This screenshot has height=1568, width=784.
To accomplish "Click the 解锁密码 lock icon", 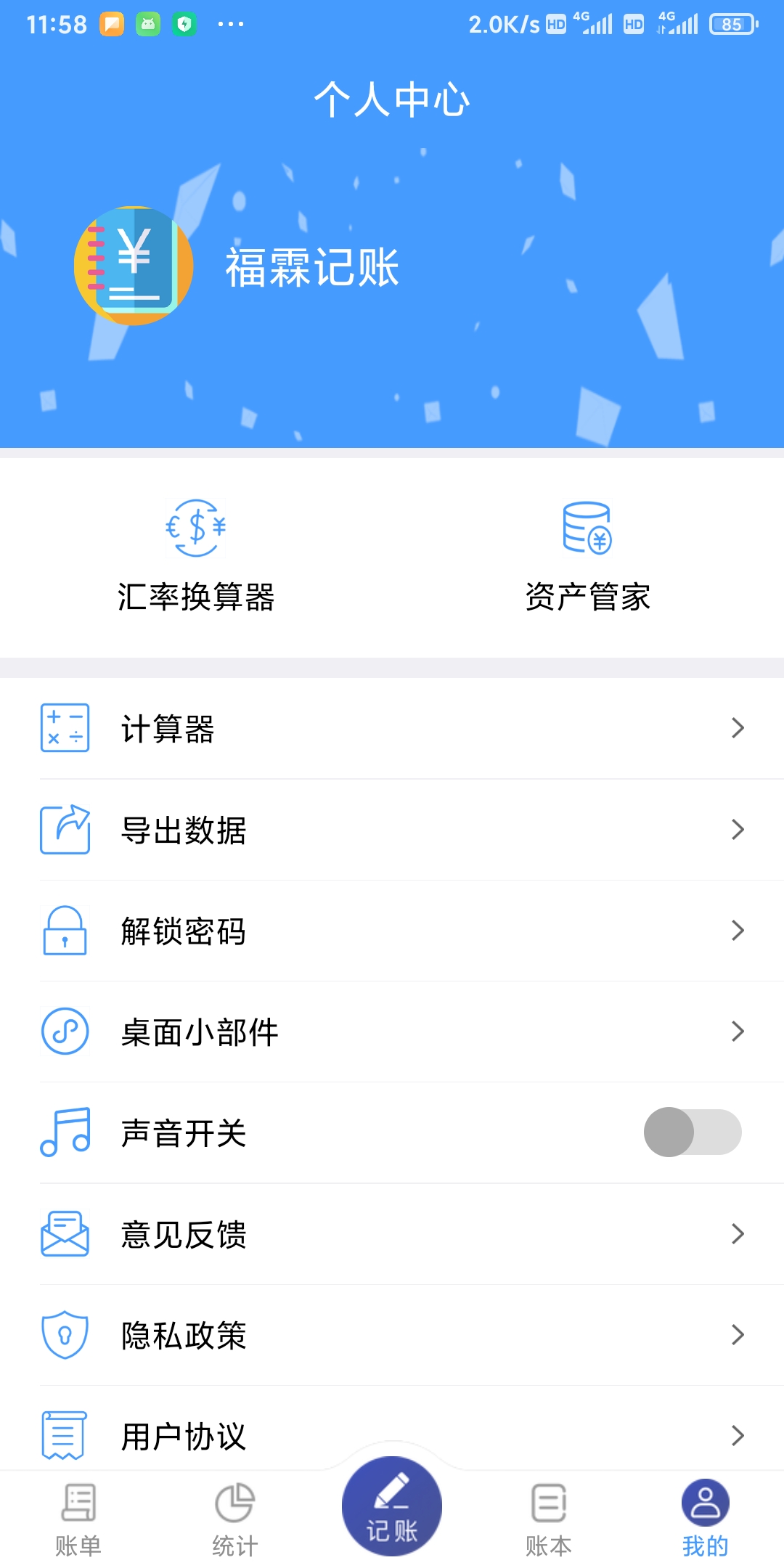I will pos(65,931).
